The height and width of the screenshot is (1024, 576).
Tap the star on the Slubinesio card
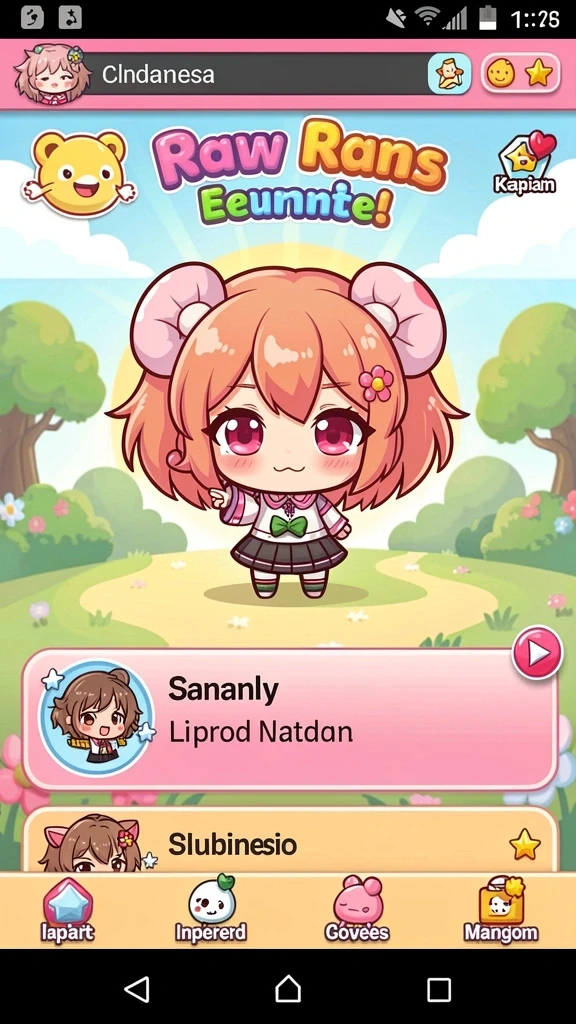pos(524,844)
